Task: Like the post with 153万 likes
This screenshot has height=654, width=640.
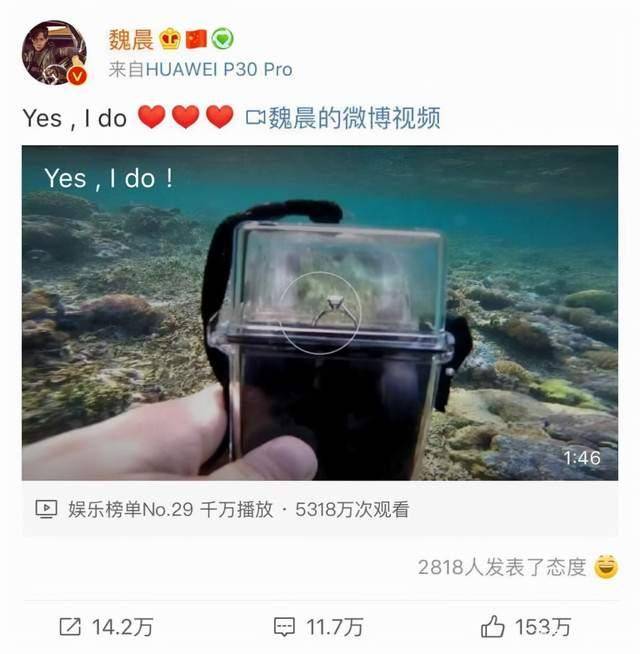Action: tap(525, 627)
